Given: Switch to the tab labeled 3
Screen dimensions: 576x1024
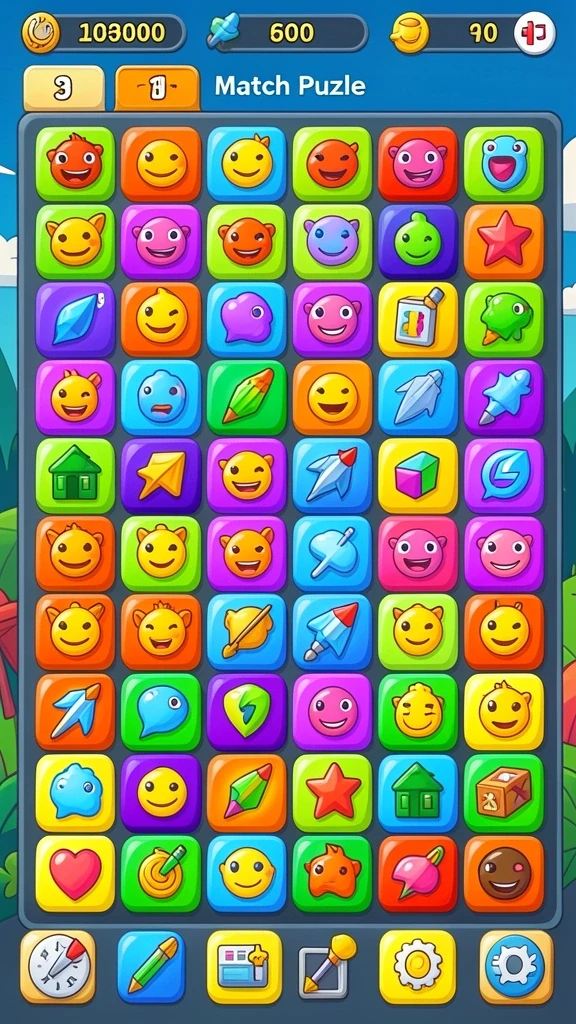Looking at the screenshot, I should [x=64, y=88].
